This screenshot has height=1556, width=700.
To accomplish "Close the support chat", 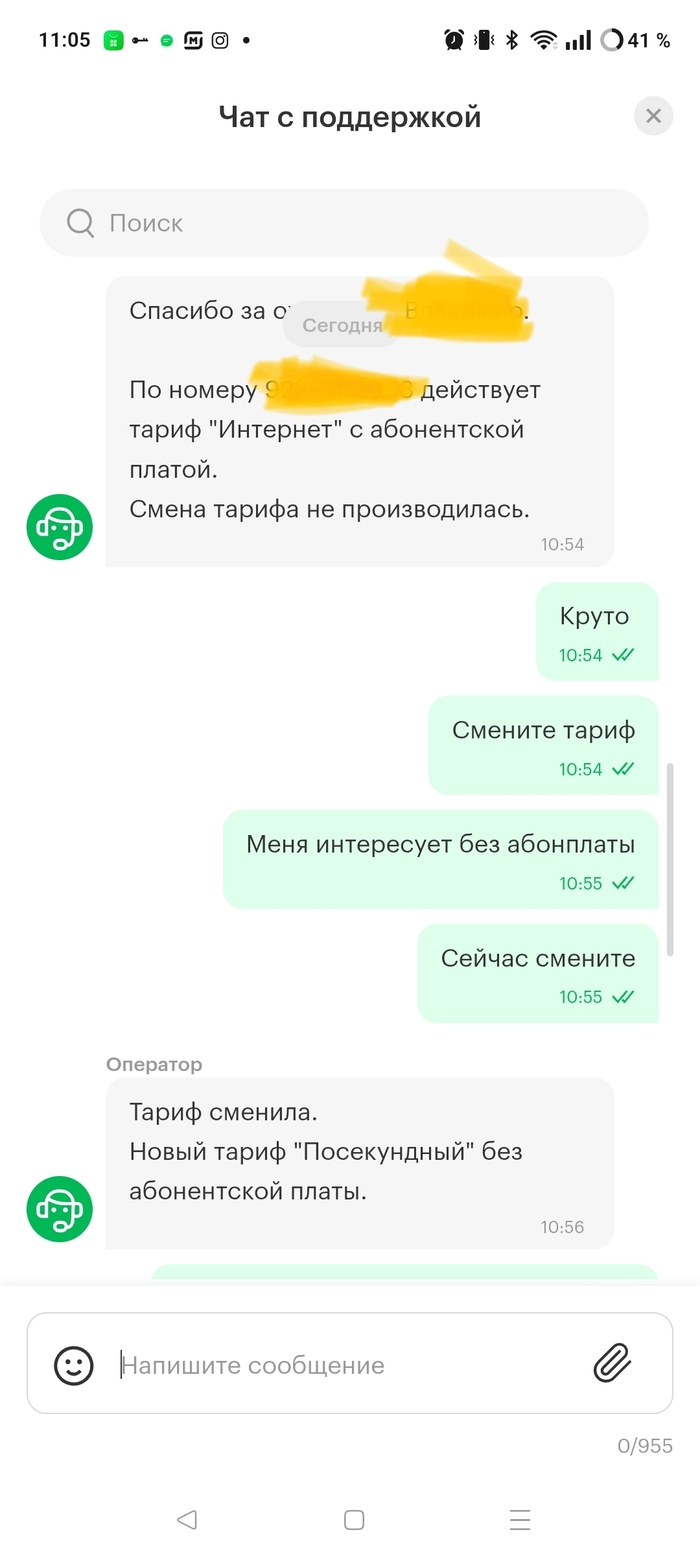I will click(653, 117).
